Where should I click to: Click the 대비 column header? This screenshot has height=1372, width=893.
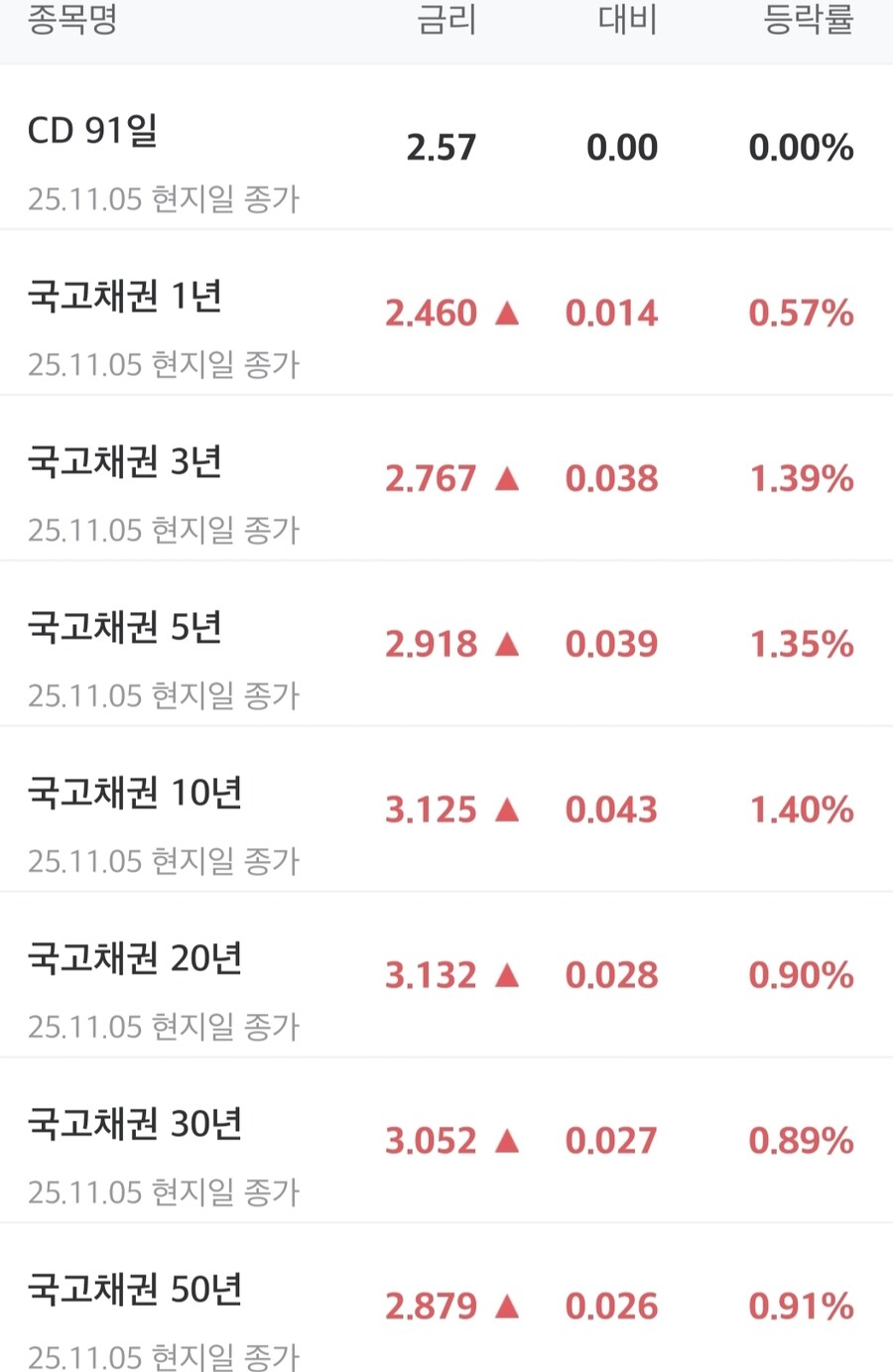[625, 22]
